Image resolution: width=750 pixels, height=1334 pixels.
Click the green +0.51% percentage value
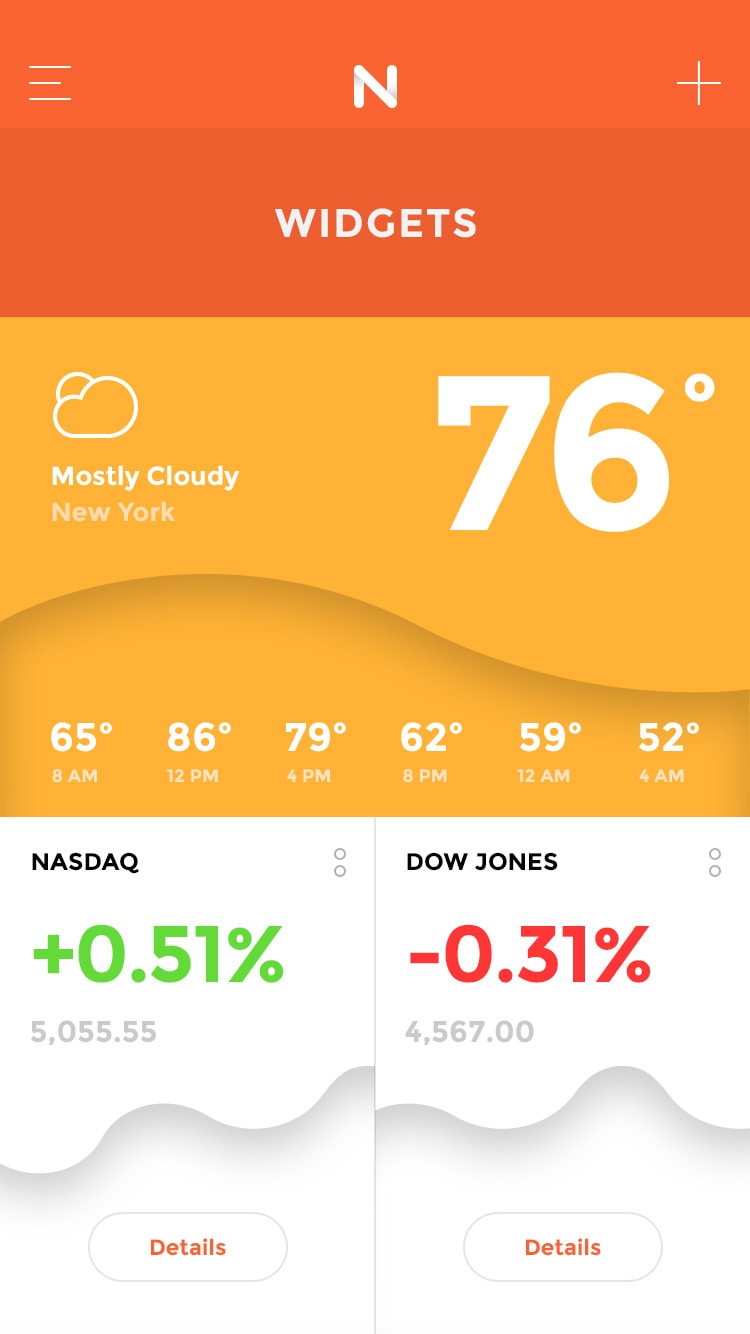(x=156, y=955)
